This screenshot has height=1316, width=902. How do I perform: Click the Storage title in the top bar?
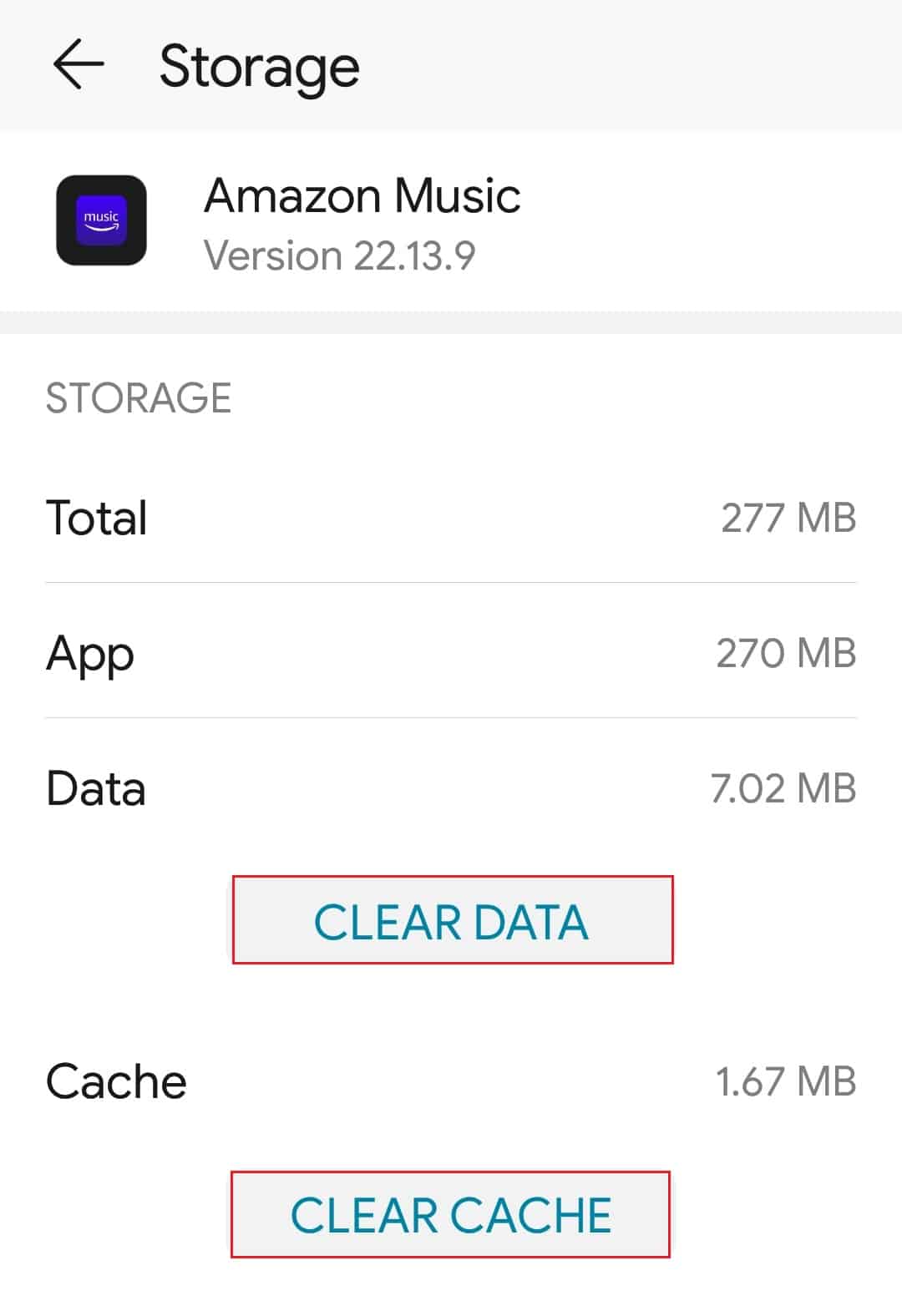[x=259, y=66]
